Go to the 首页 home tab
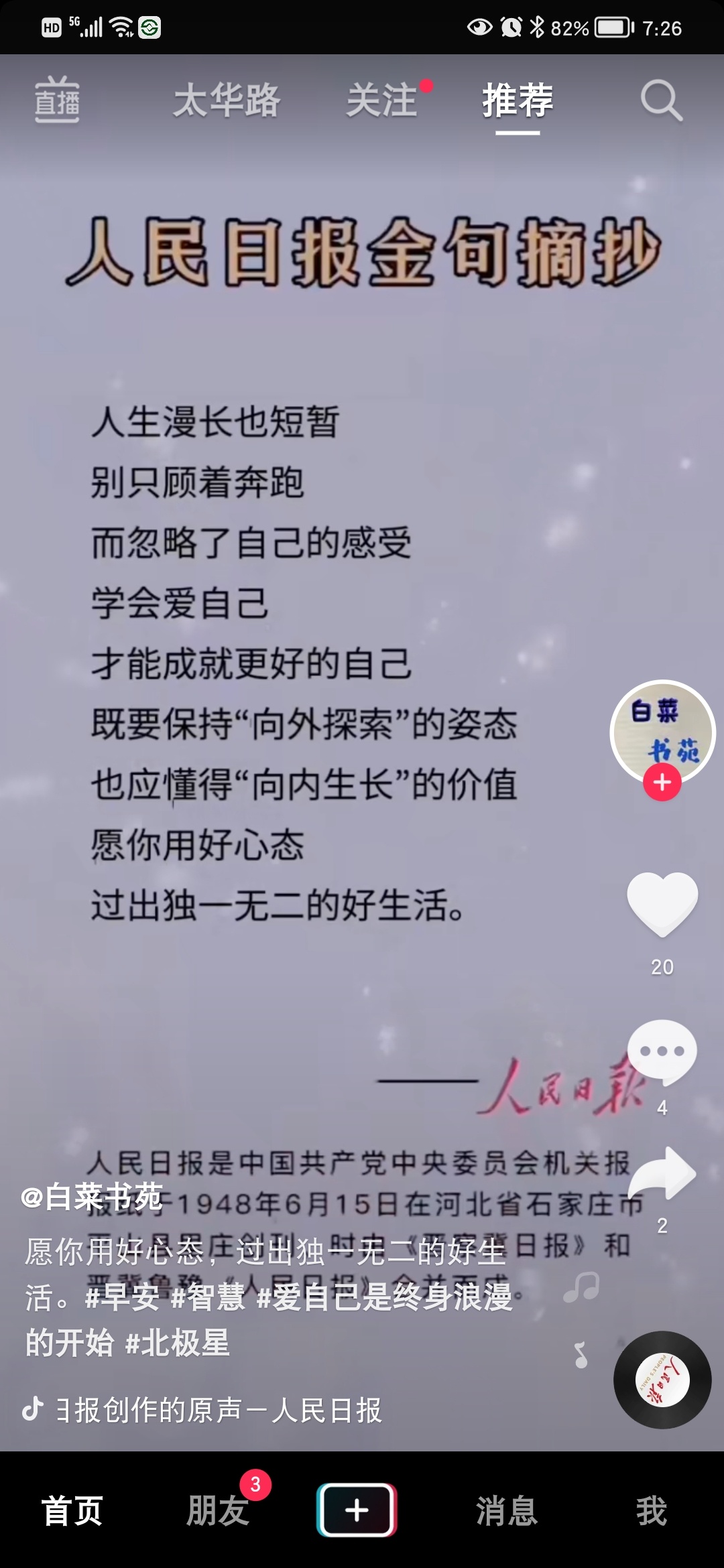Viewport: 724px width, 1568px height. coord(72,1512)
